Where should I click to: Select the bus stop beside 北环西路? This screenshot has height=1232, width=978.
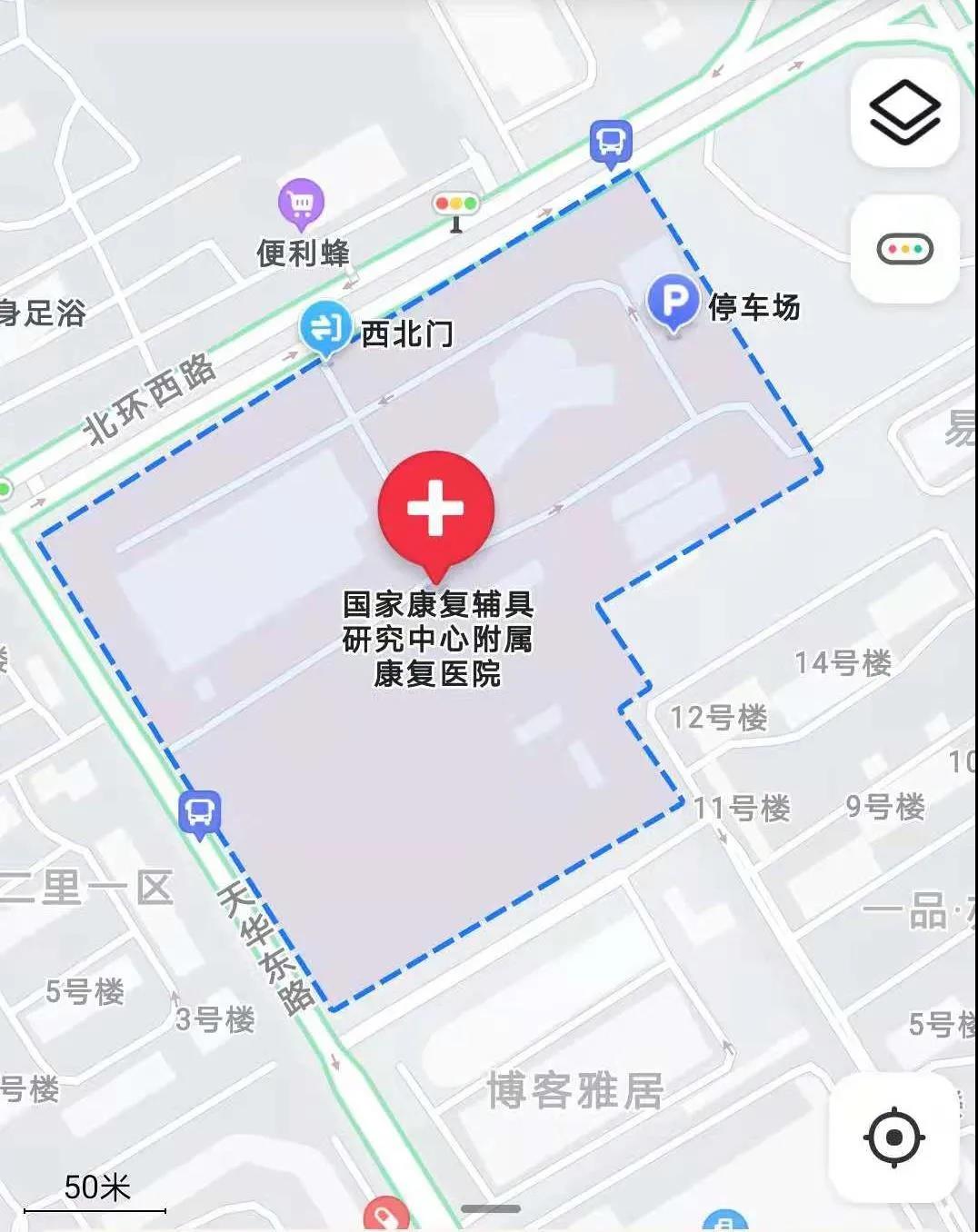(x=611, y=143)
